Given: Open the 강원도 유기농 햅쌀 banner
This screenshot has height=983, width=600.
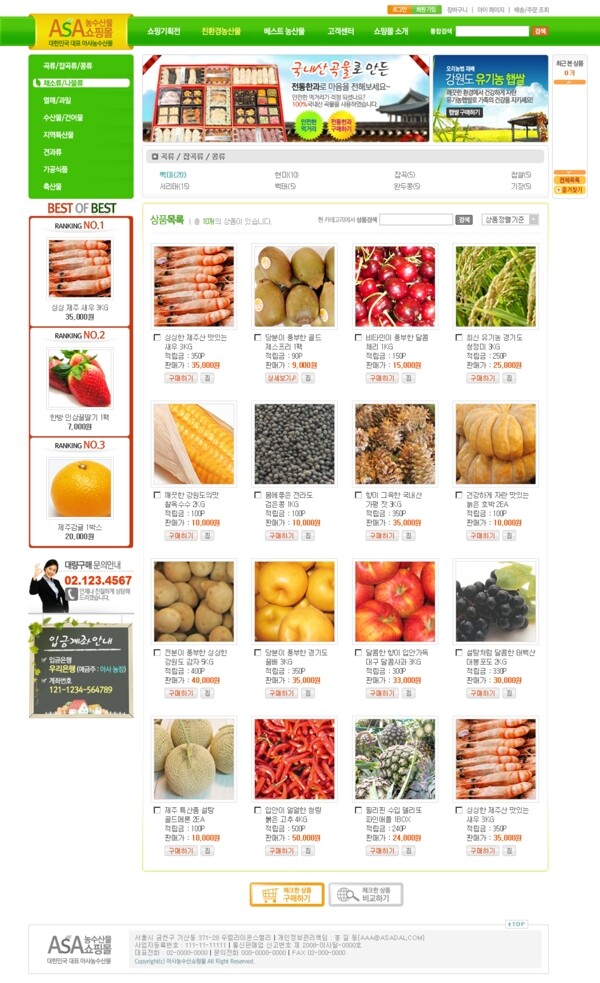Looking at the screenshot, I should (x=490, y=98).
